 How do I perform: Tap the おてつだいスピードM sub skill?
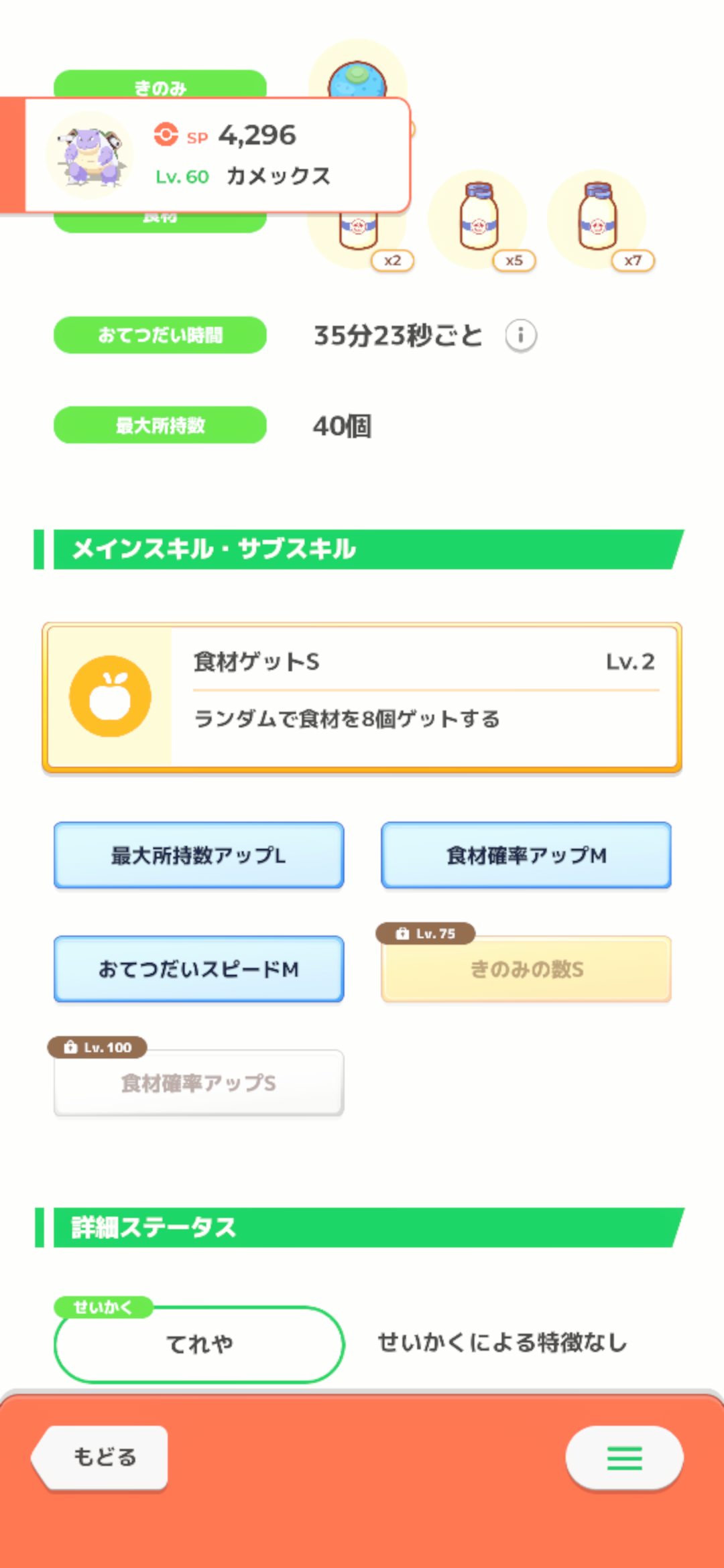199,969
